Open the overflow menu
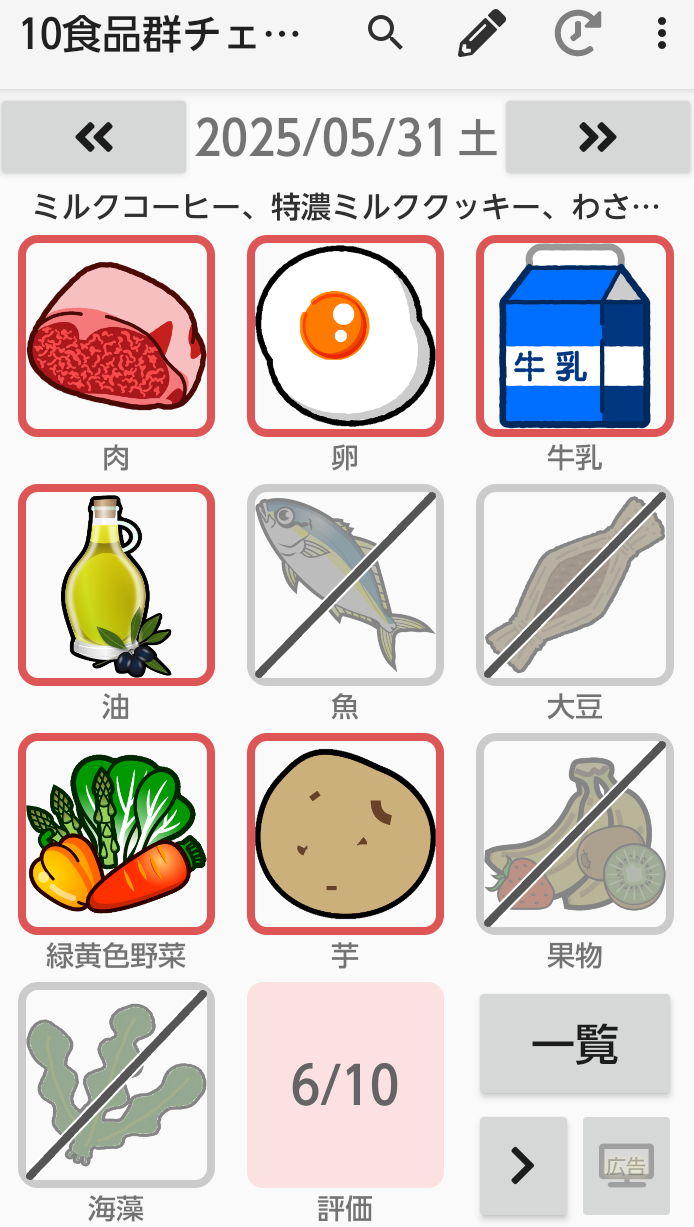 click(x=662, y=34)
